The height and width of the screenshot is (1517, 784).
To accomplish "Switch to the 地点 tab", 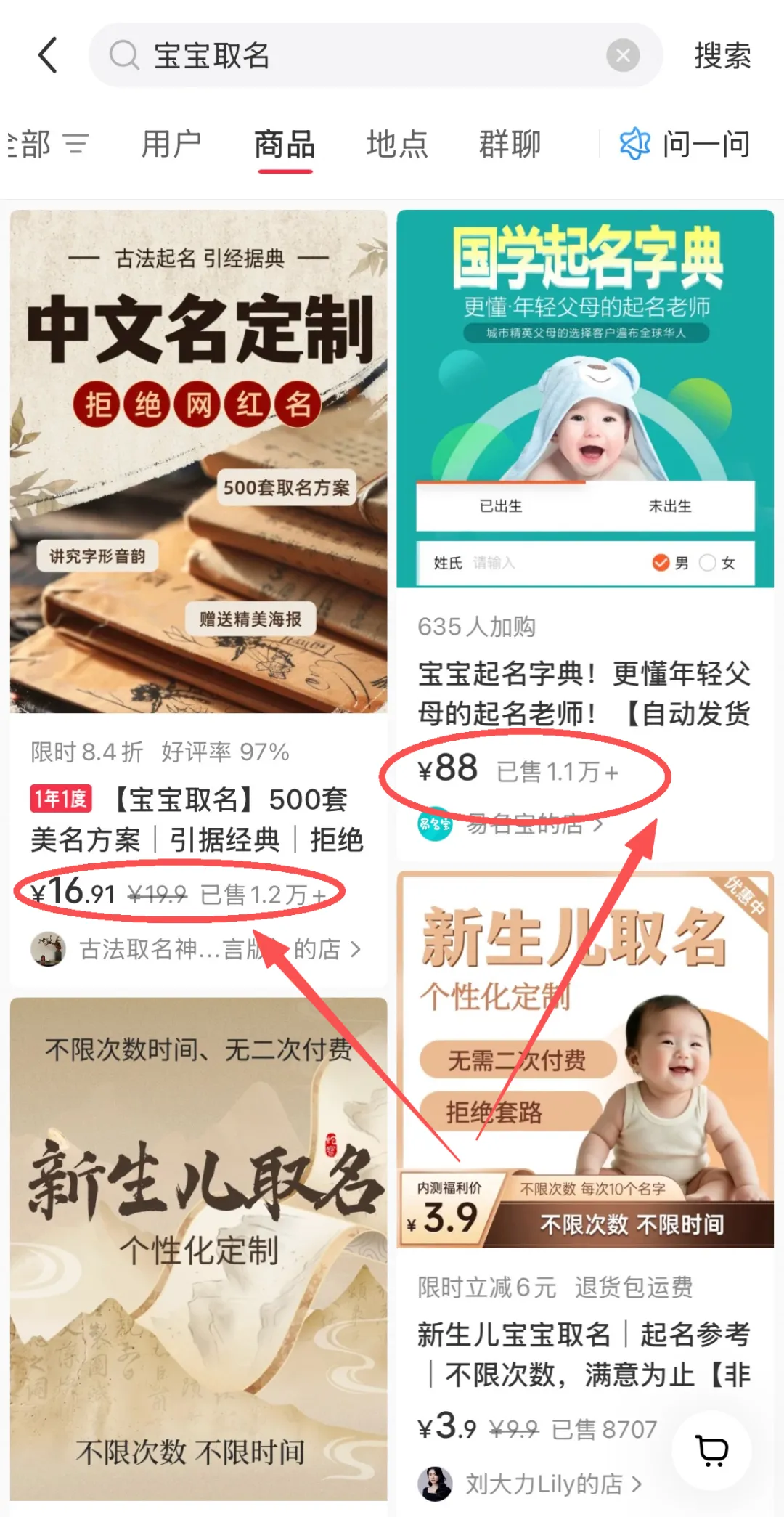I will point(397,144).
